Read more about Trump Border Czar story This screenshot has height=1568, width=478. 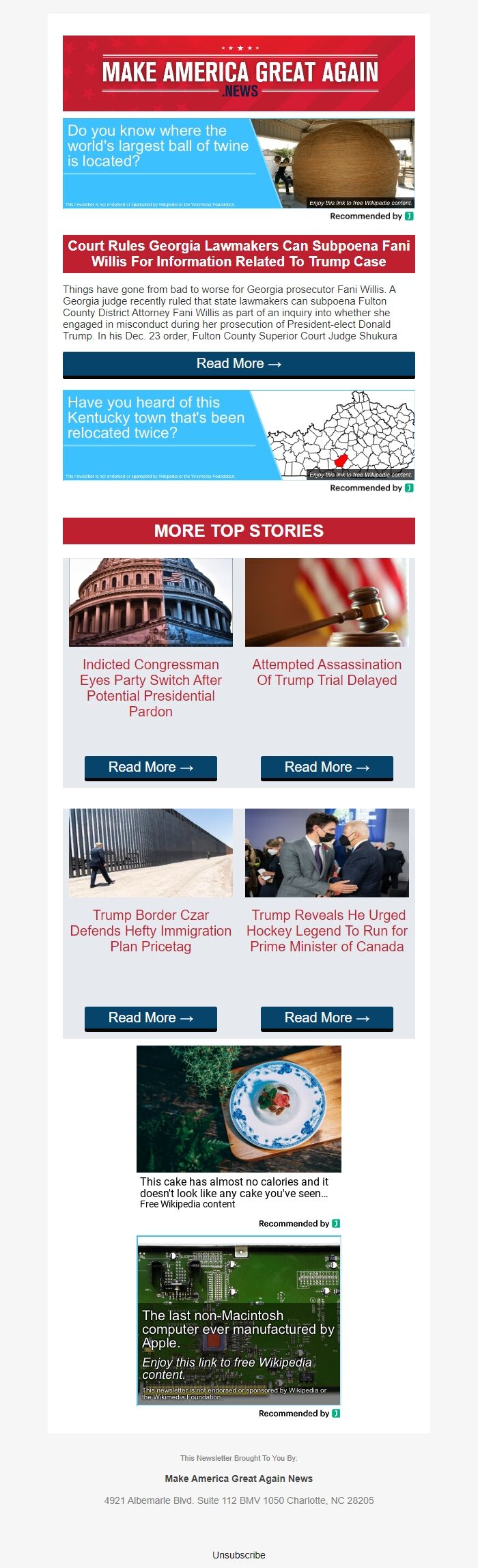tap(150, 1018)
